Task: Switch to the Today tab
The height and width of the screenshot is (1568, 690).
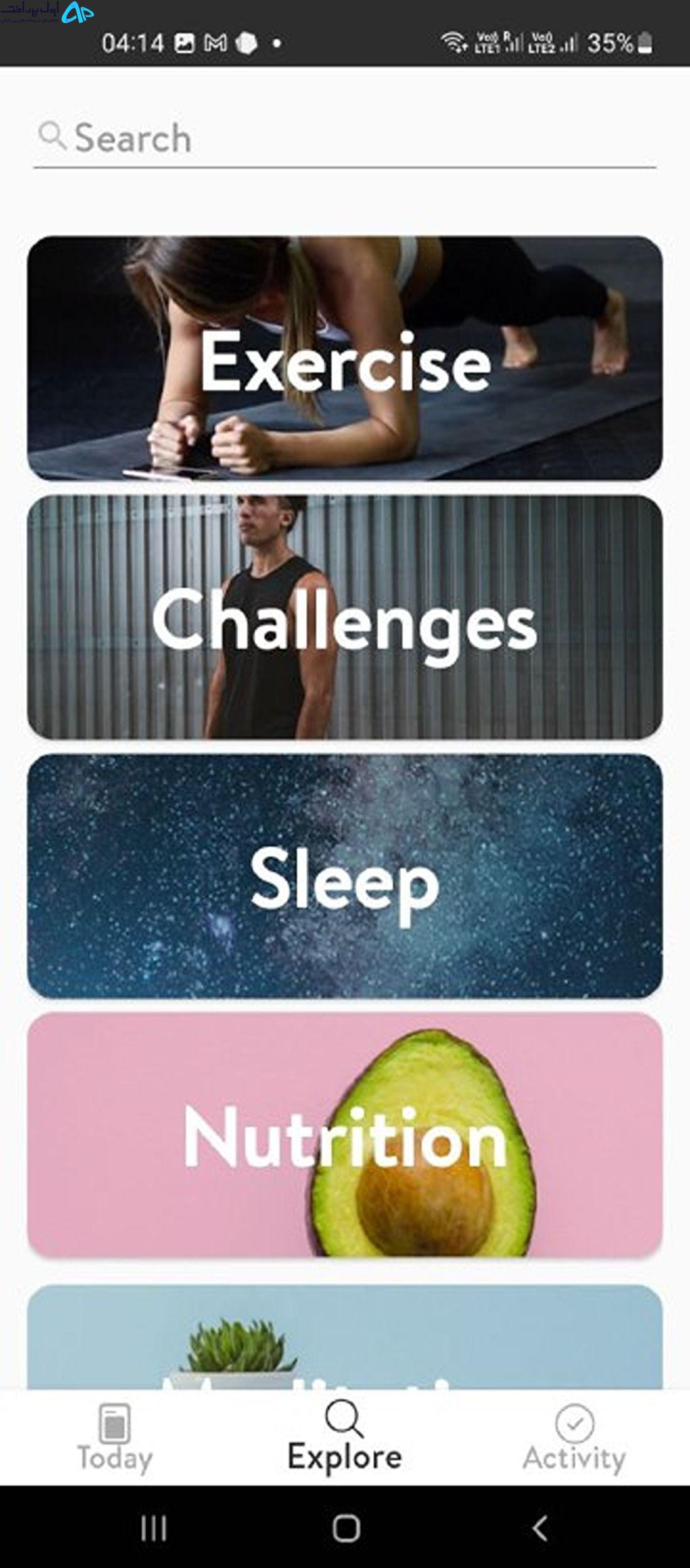Action: click(x=115, y=1439)
